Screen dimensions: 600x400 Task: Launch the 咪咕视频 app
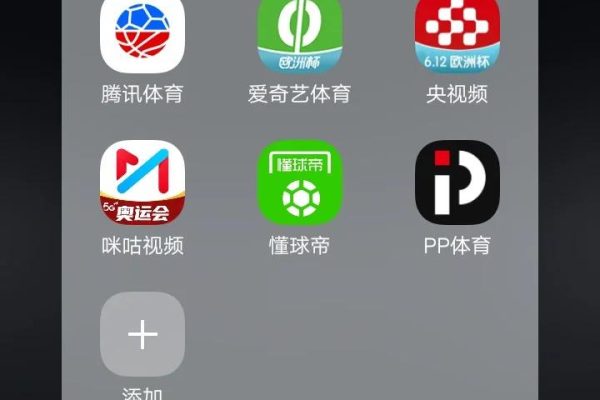(143, 182)
